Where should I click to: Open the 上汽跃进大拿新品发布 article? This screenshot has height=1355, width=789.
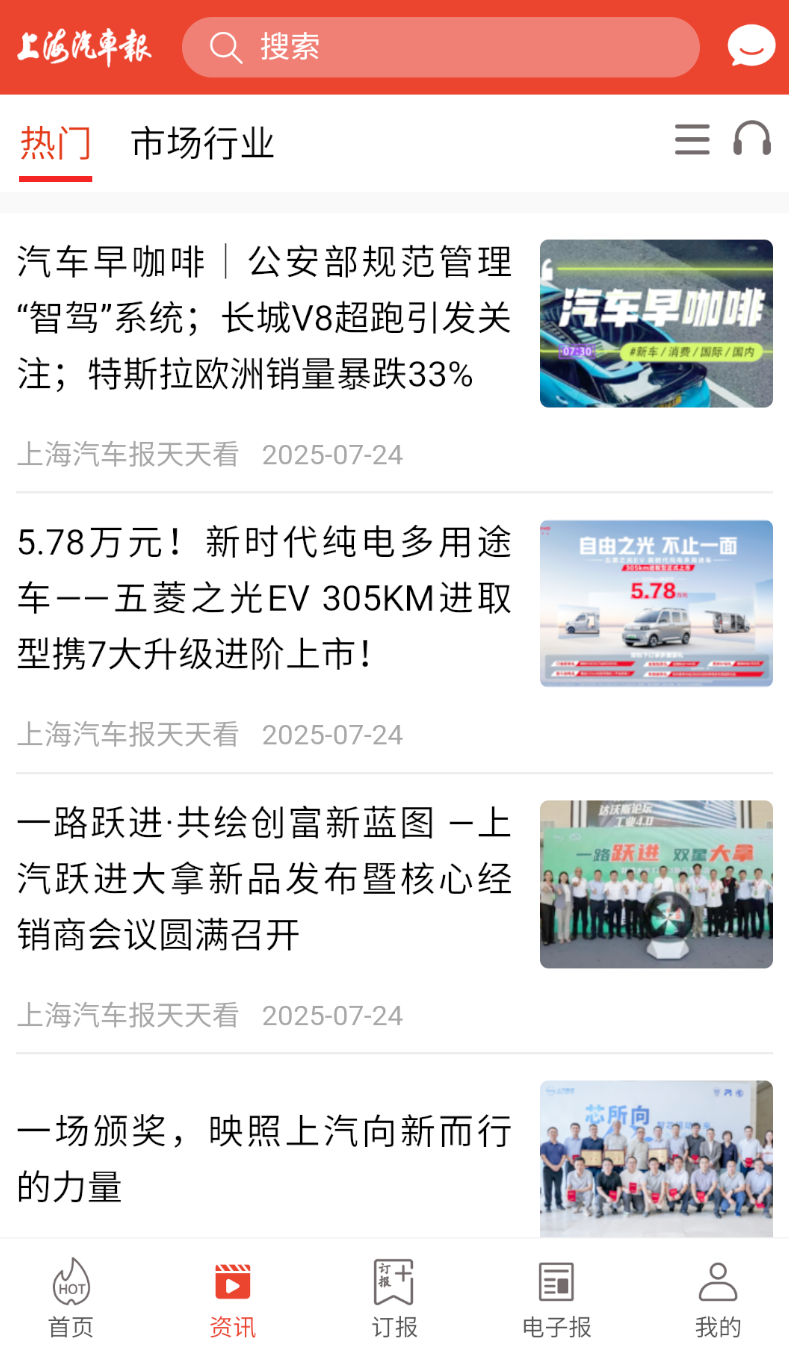pos(394,913)
